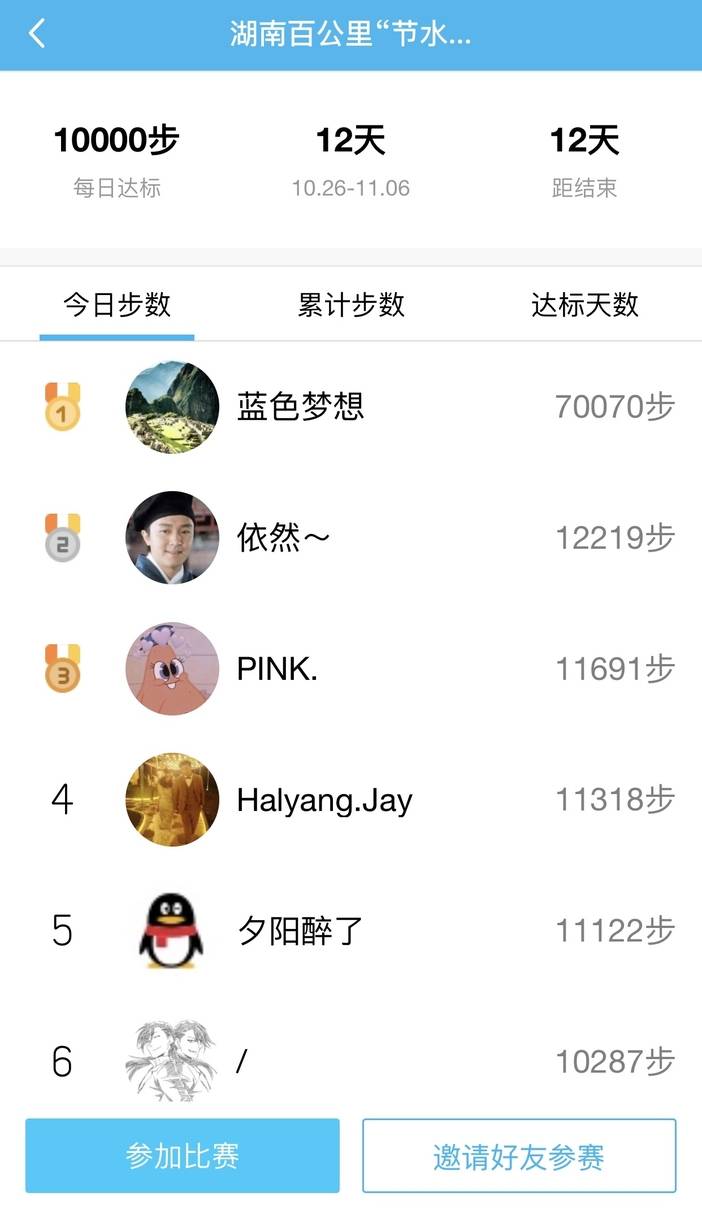Tap the 参加比赛 button
The height and width of the screenshot is (1210, 702).
[182, 1156]
